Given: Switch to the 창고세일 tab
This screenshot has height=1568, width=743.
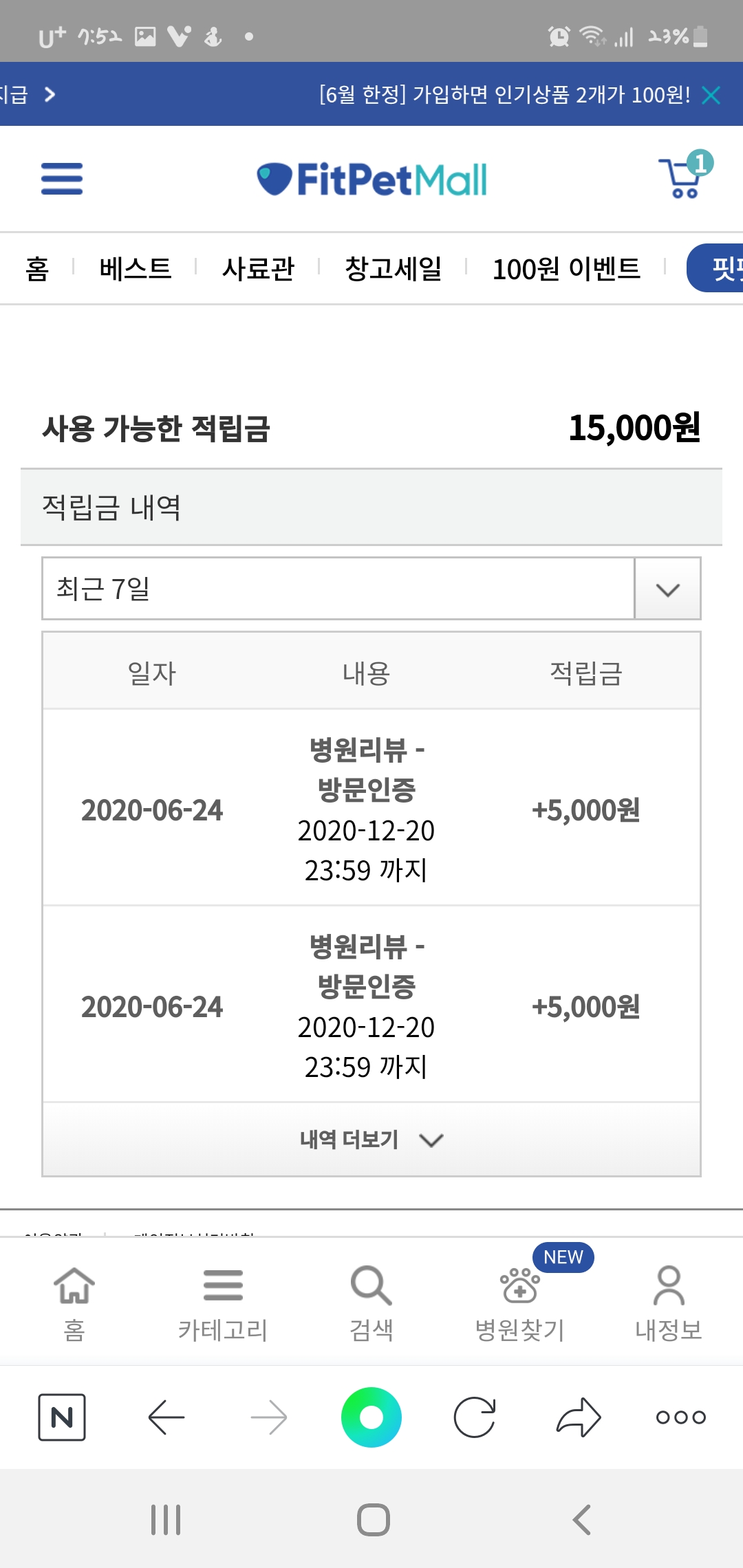Looking at the screenshot, I should point(393,268).
